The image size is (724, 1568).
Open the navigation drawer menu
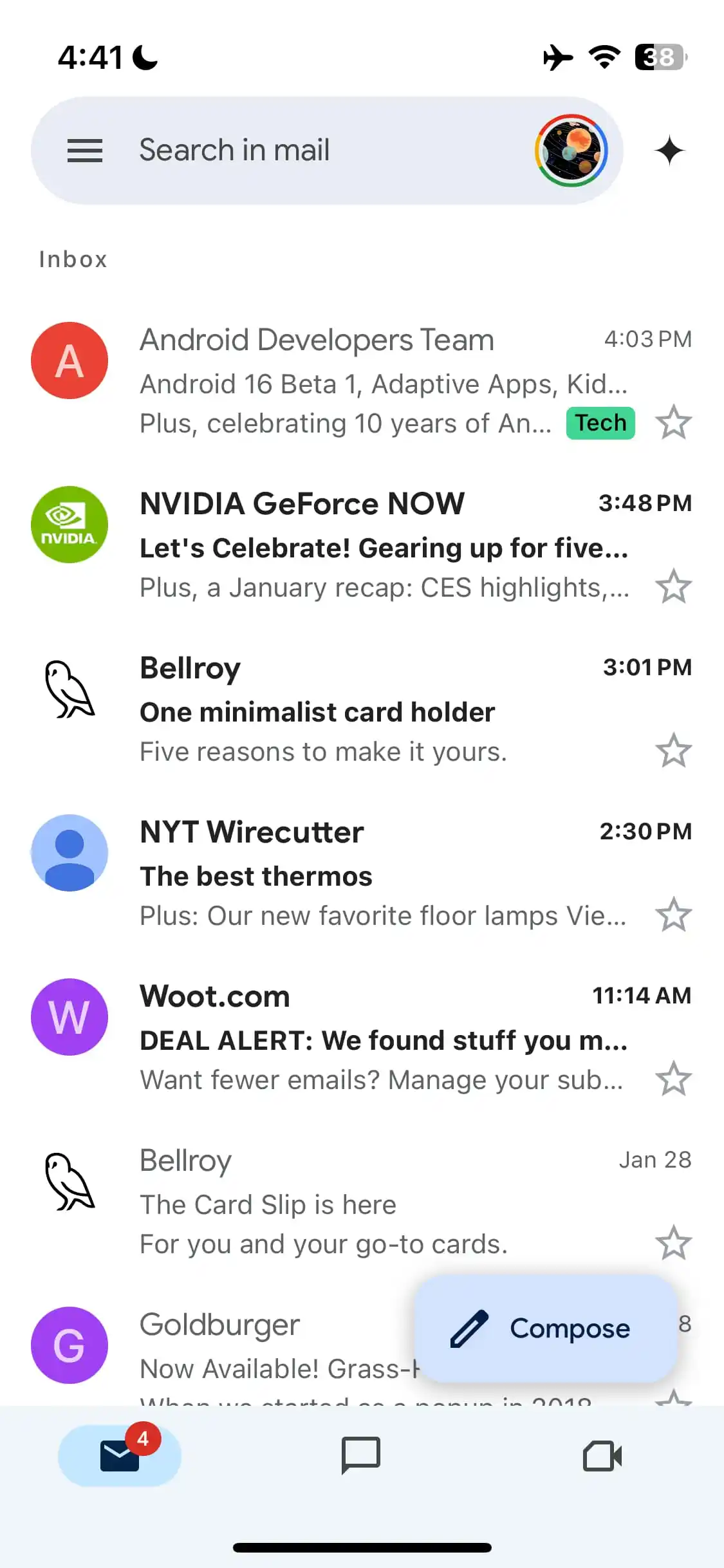[84, 150]
